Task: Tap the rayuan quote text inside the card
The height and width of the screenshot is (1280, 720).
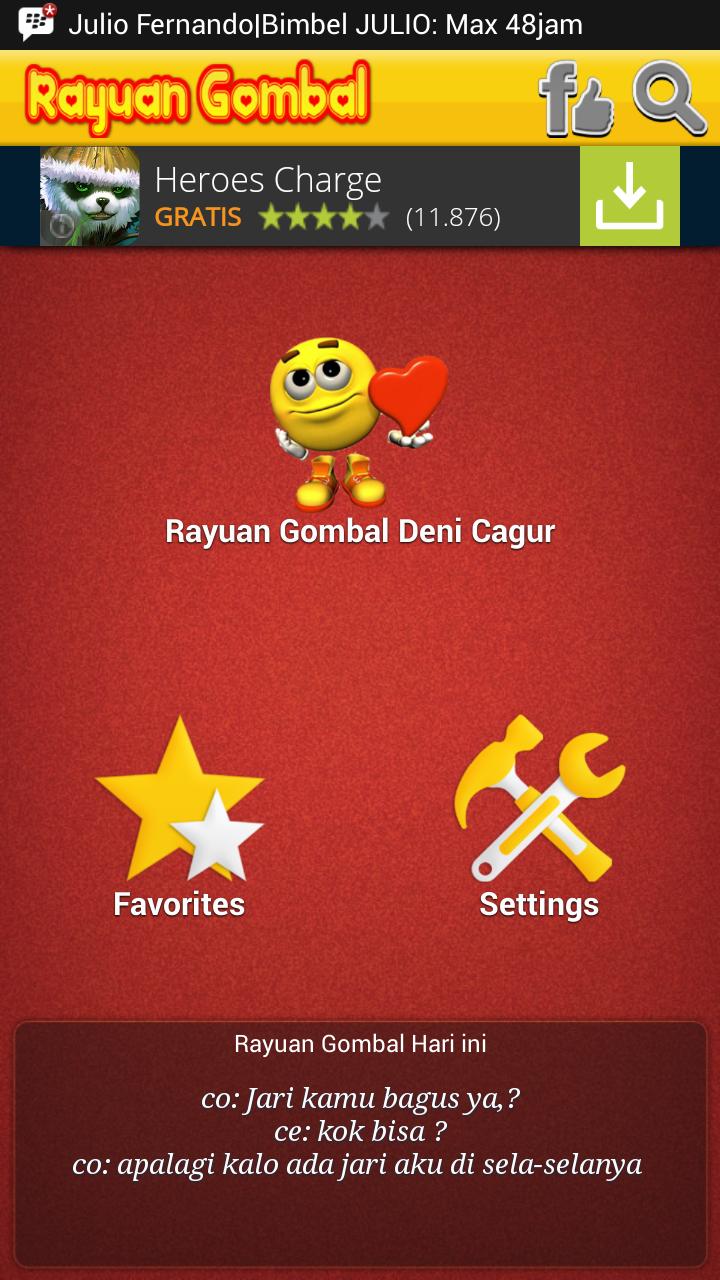Action: coord(360,1130)
